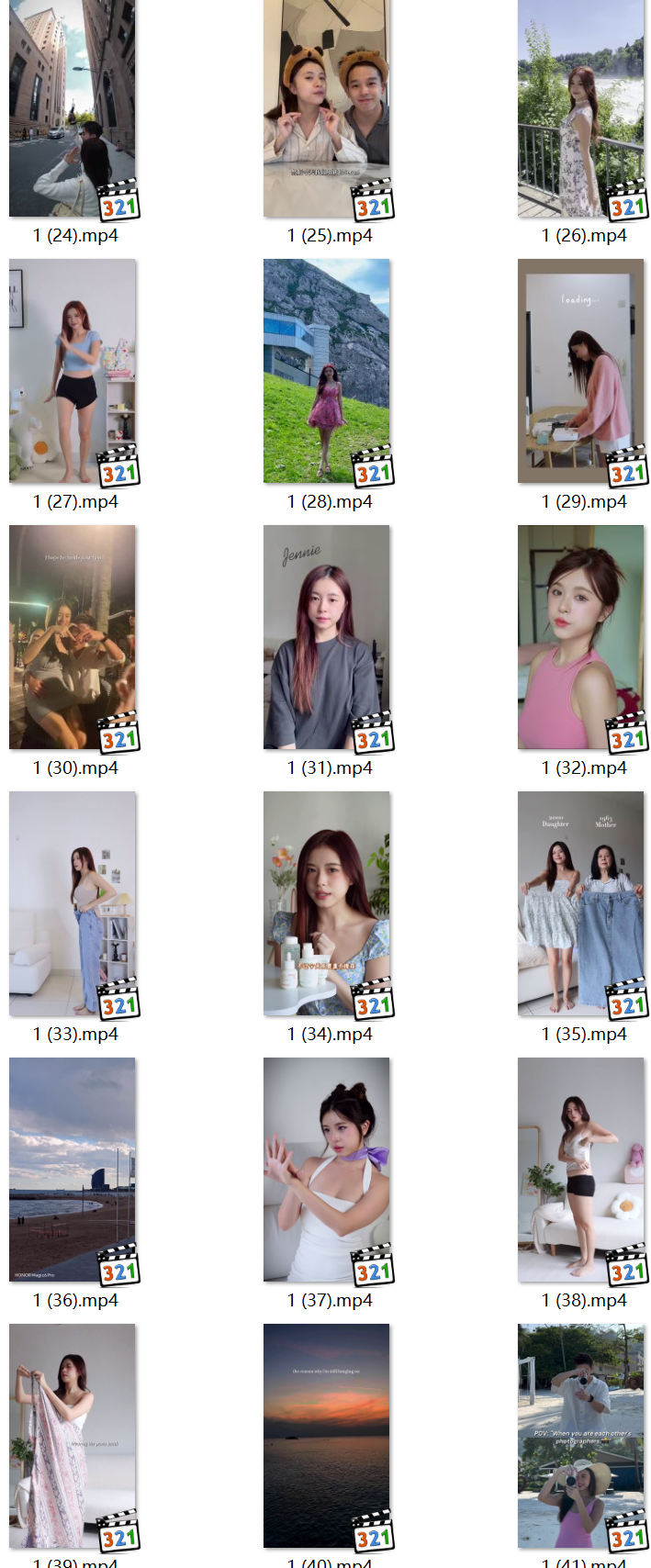
Task: Open the 1 (29).mp4 file
Action: pos(581,371)
